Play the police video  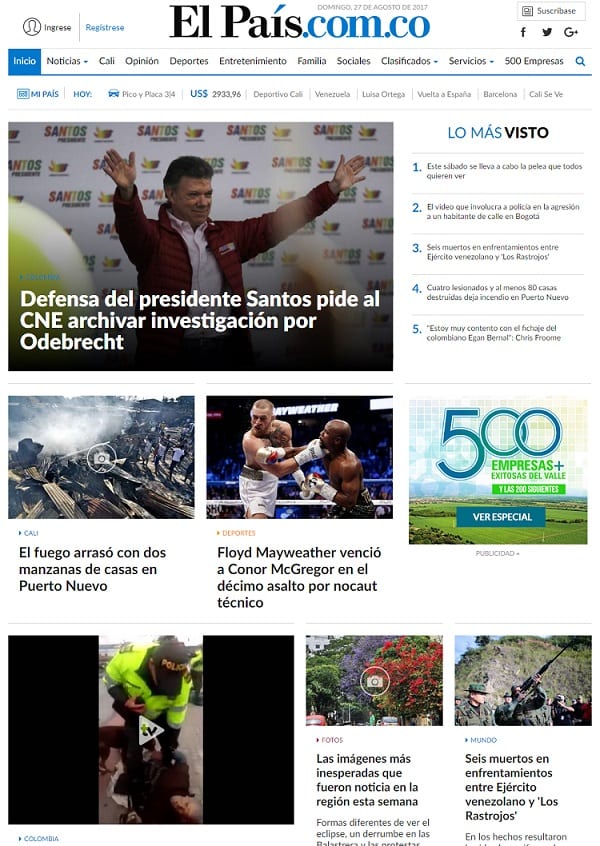point(150,729)
